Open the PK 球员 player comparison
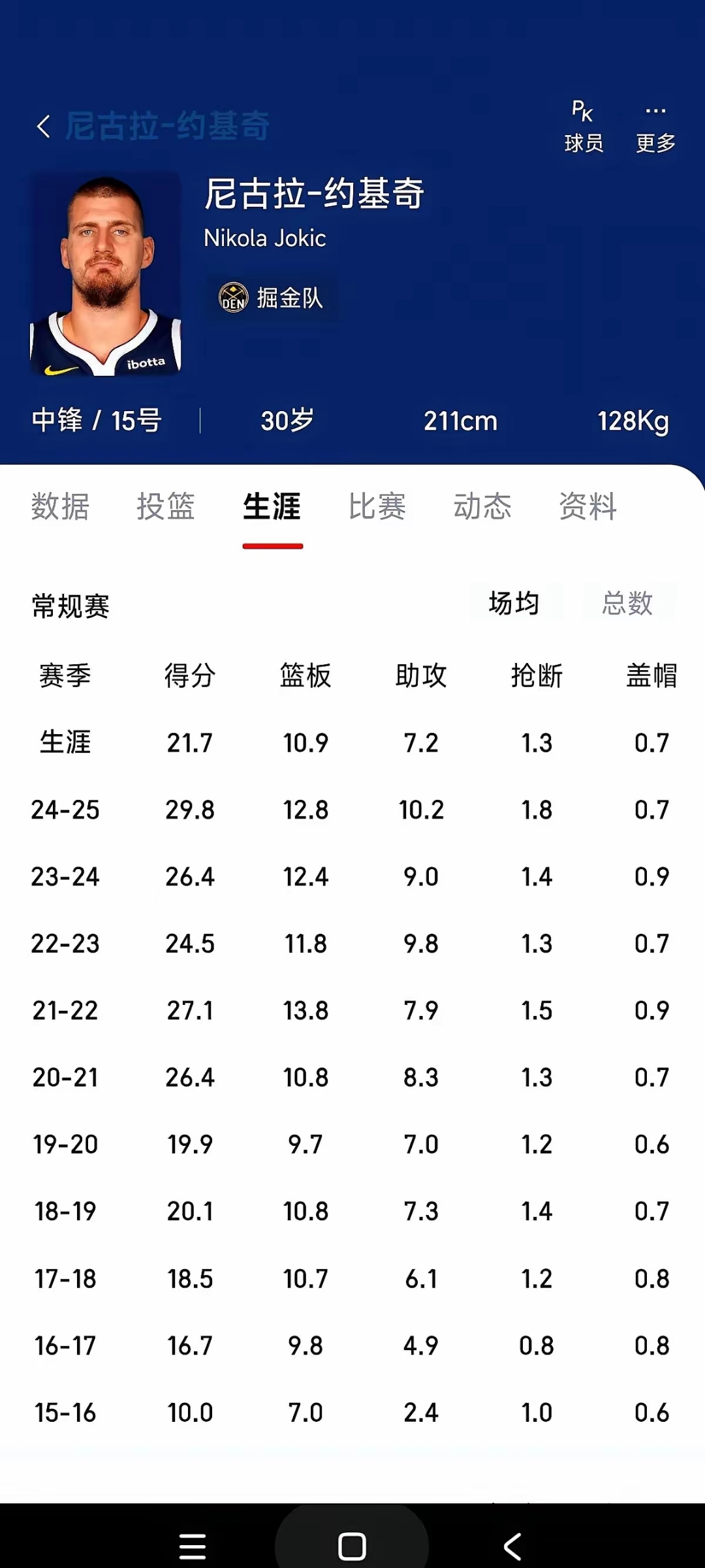The height and width of the screenshot is (1568, 705). [x=583, y=127]
